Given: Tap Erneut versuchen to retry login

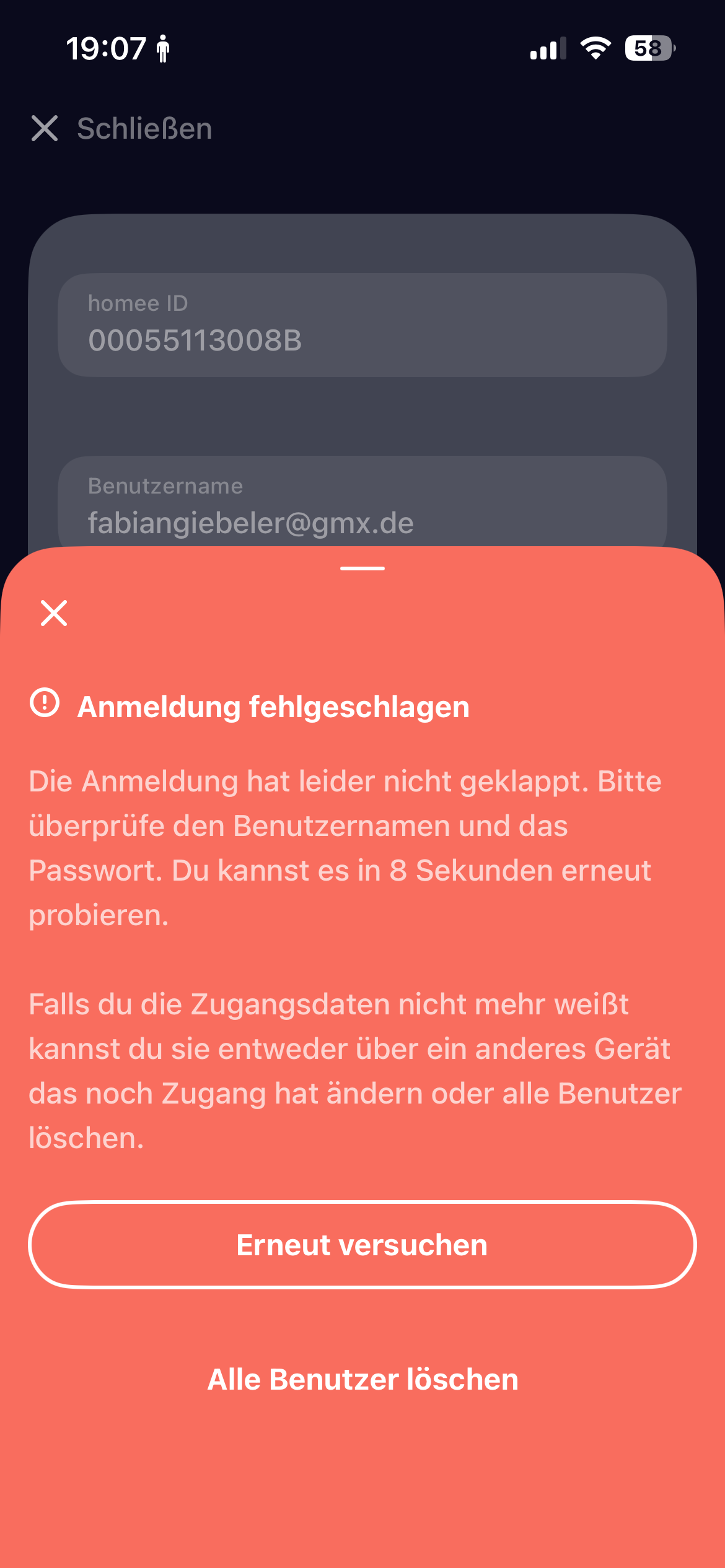Looking at the screenshot, I should click(x=362, y=1245).
